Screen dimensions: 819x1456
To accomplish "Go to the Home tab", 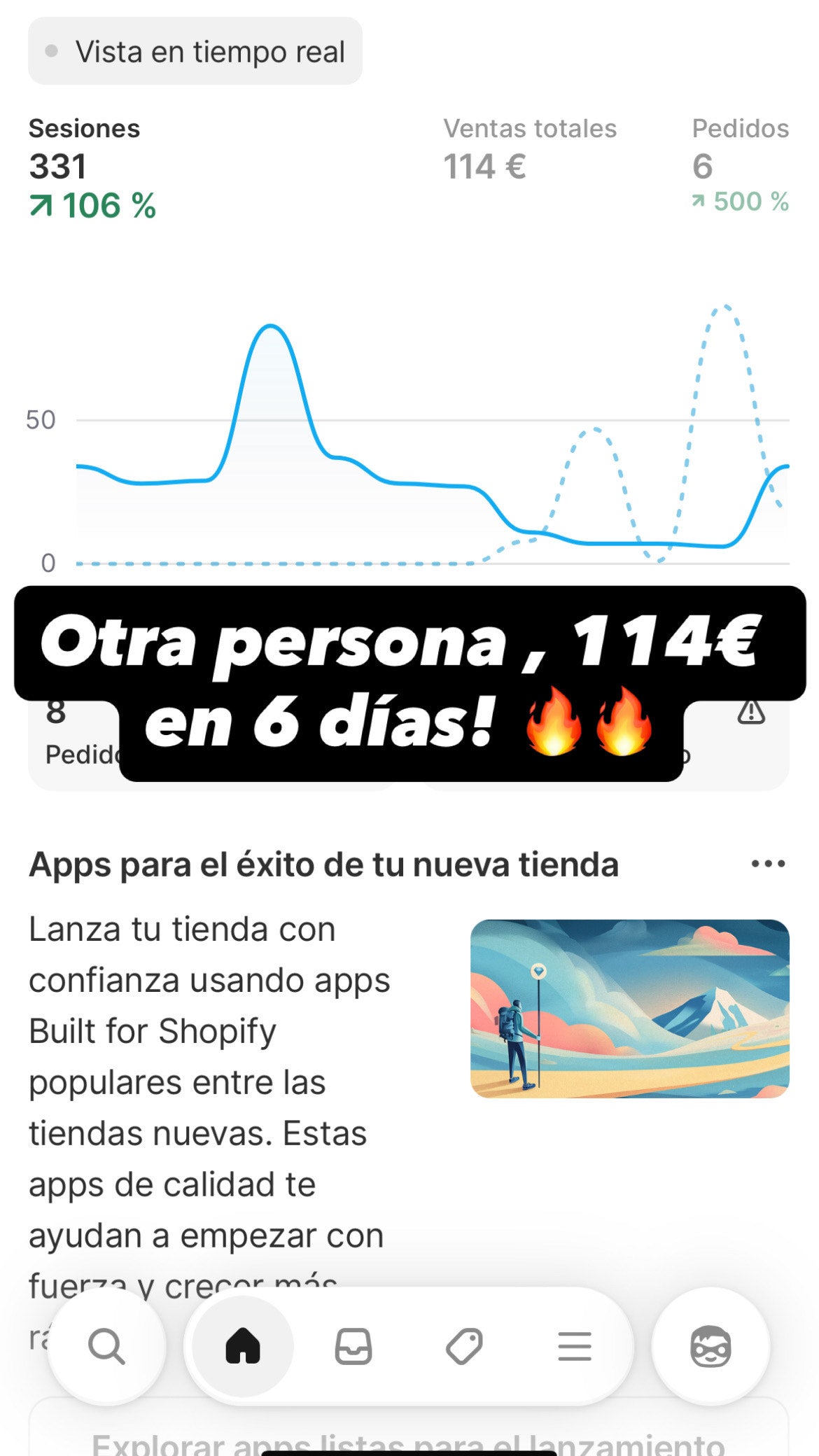I will click(x=243, y=1345).
